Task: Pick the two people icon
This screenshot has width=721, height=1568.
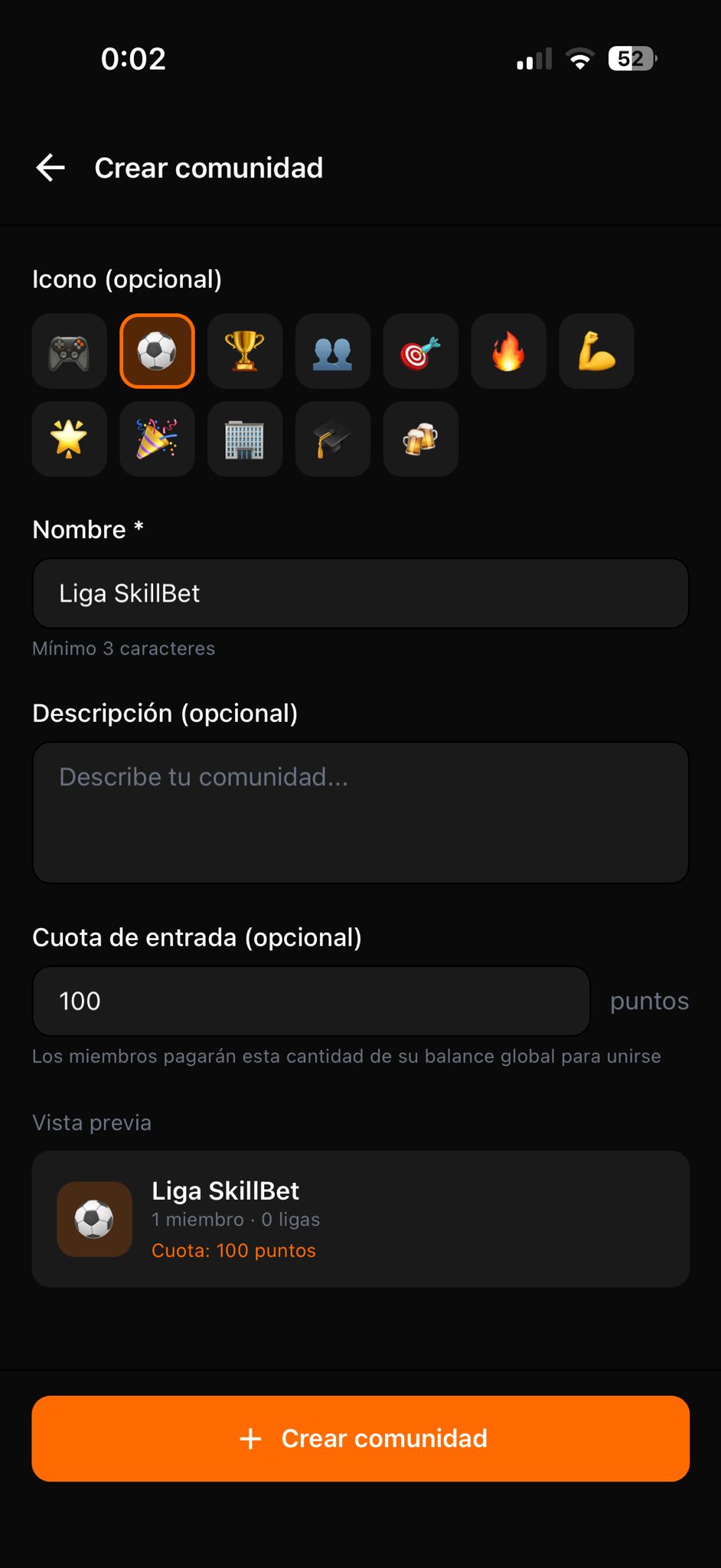Action: [333, 351]
